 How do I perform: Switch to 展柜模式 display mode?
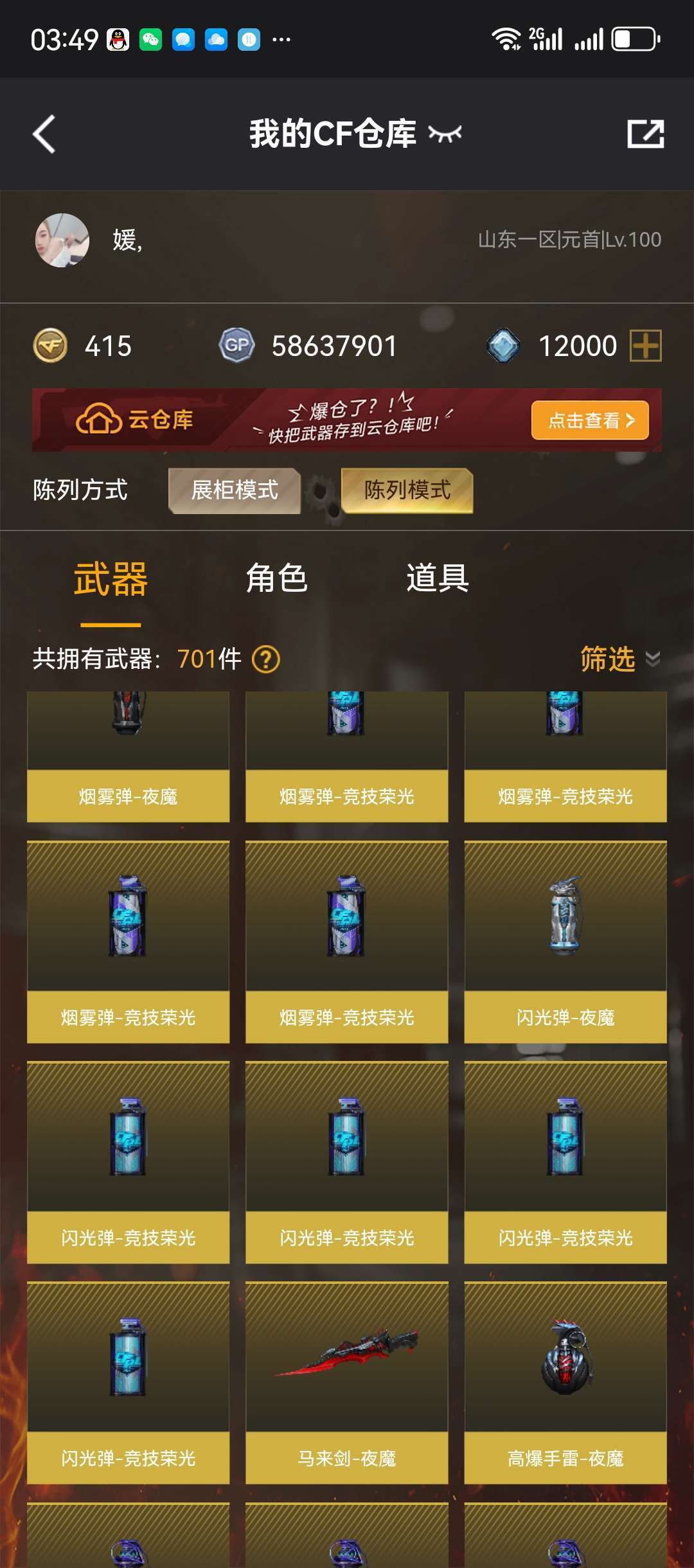235,490
